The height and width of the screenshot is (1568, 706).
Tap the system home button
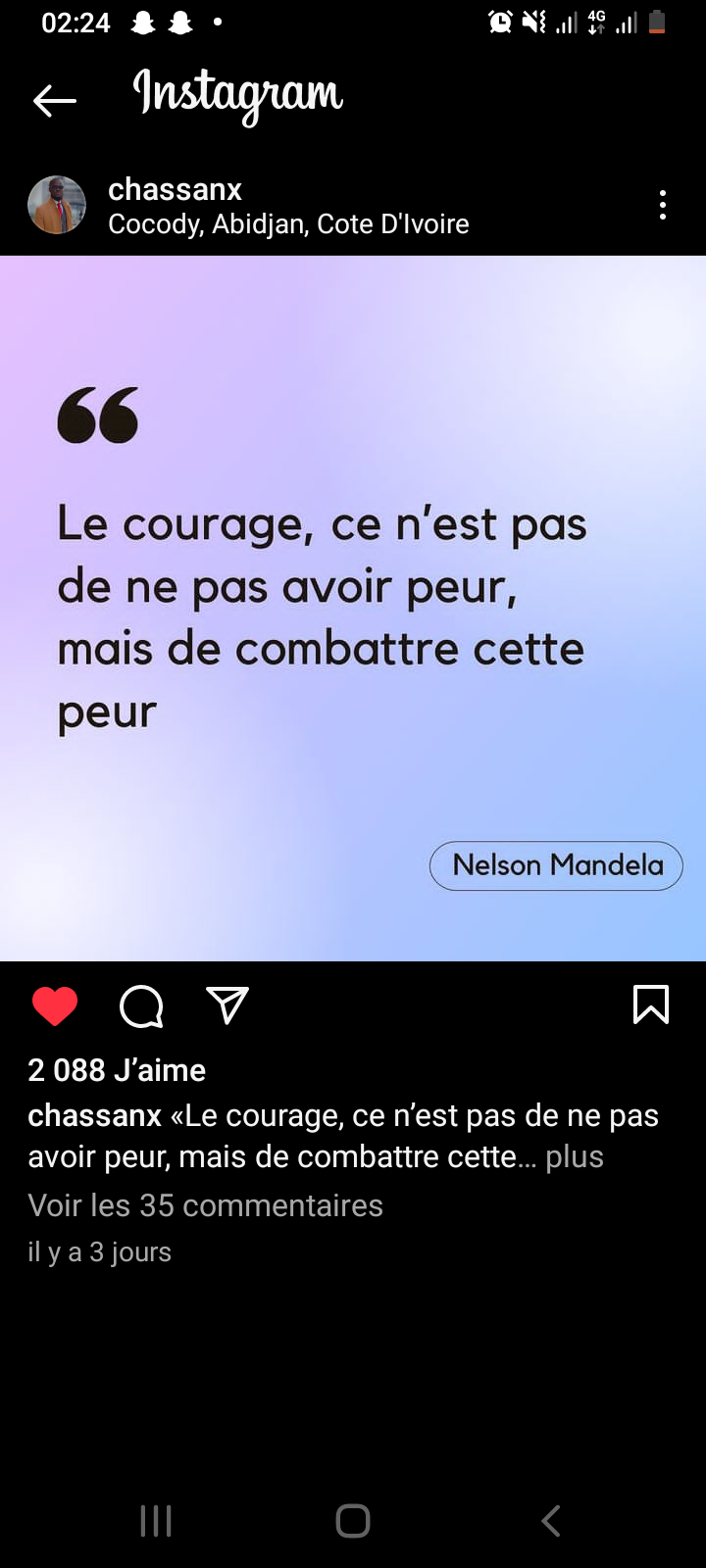(353, 1521)
